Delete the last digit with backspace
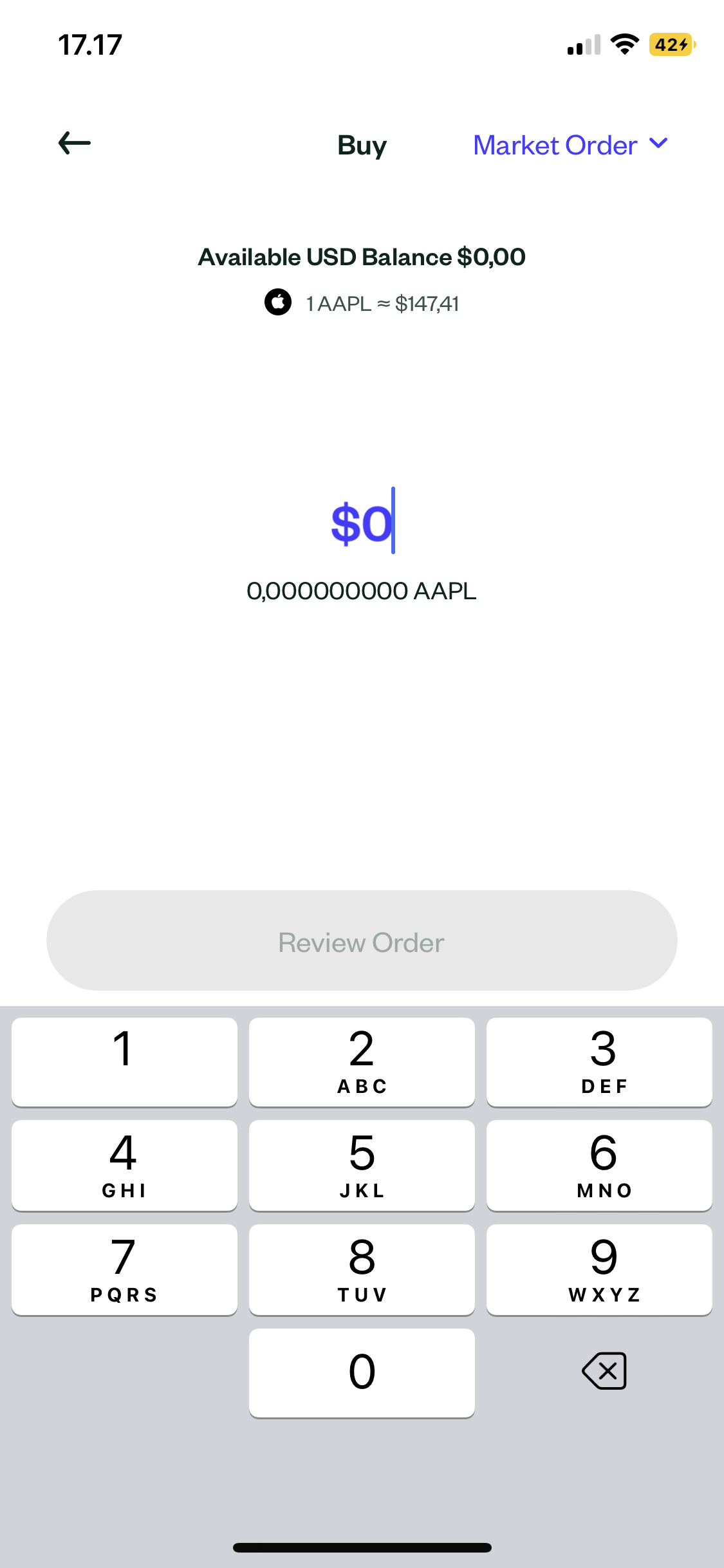Viewport: 724px width, 1568px height. pyautogui.click(x=604, y=1371)
